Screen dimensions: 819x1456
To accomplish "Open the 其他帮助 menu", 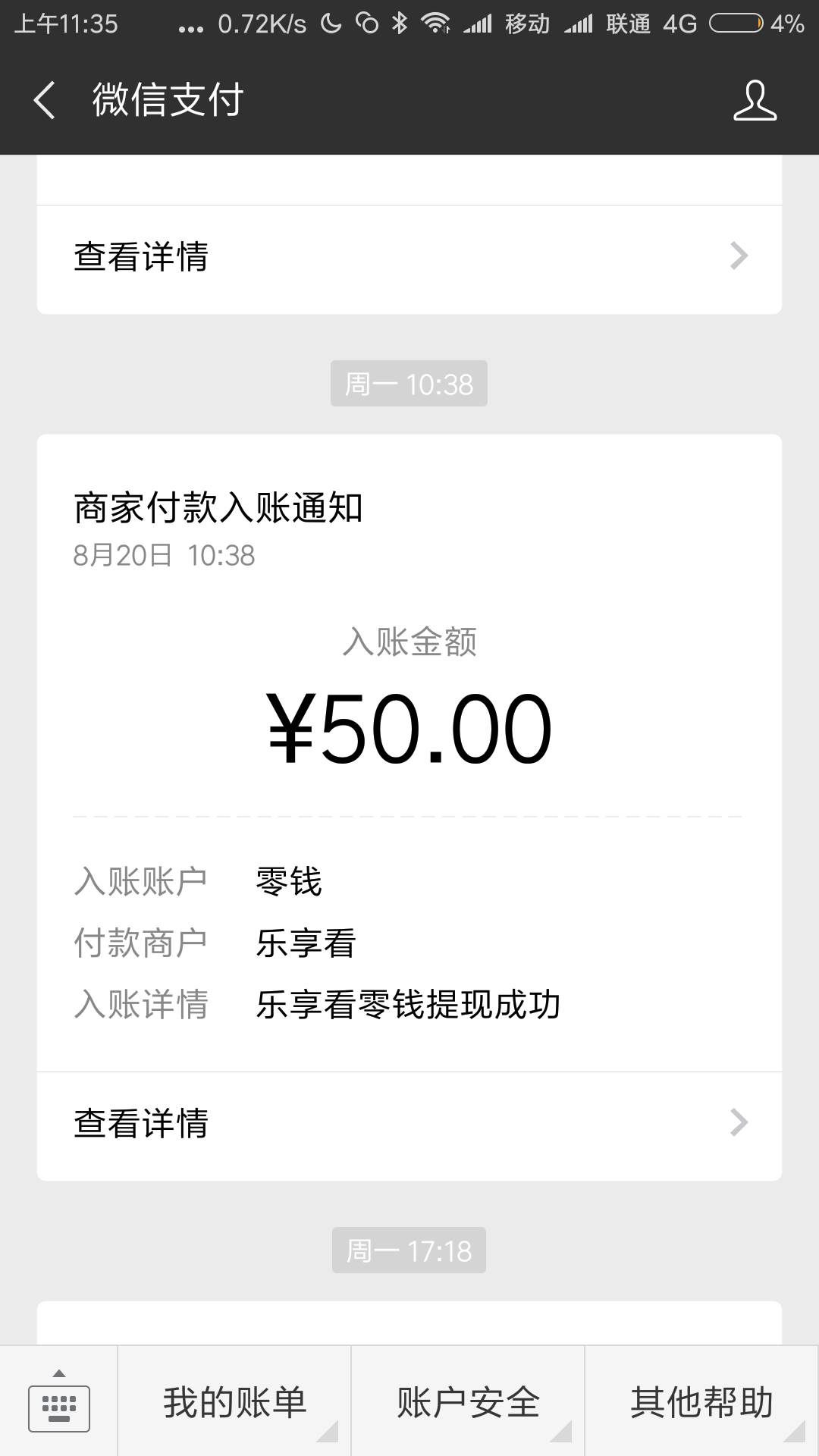I will point(701,1401).
